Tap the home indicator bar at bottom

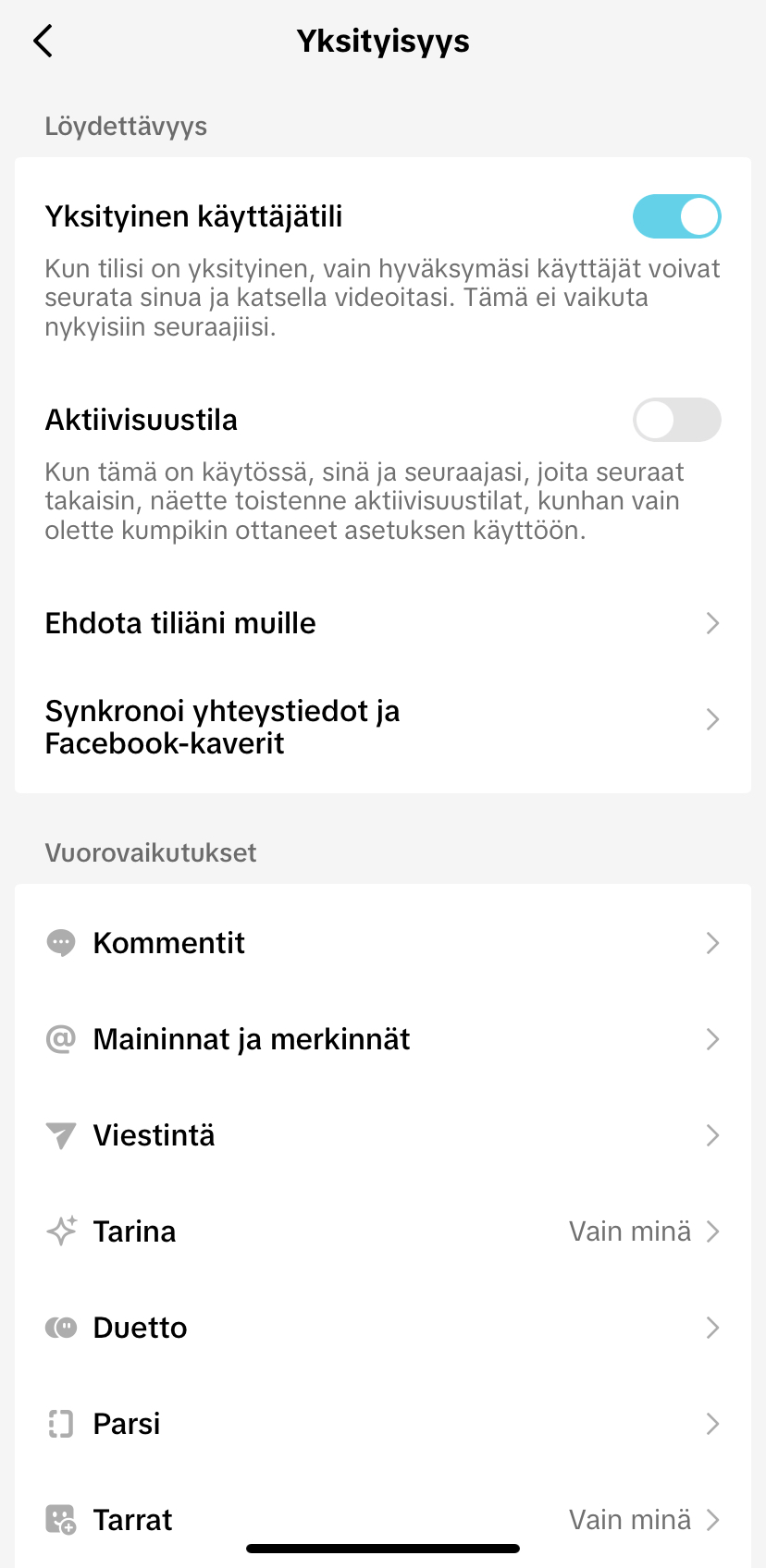click(x=382, y=1548)
